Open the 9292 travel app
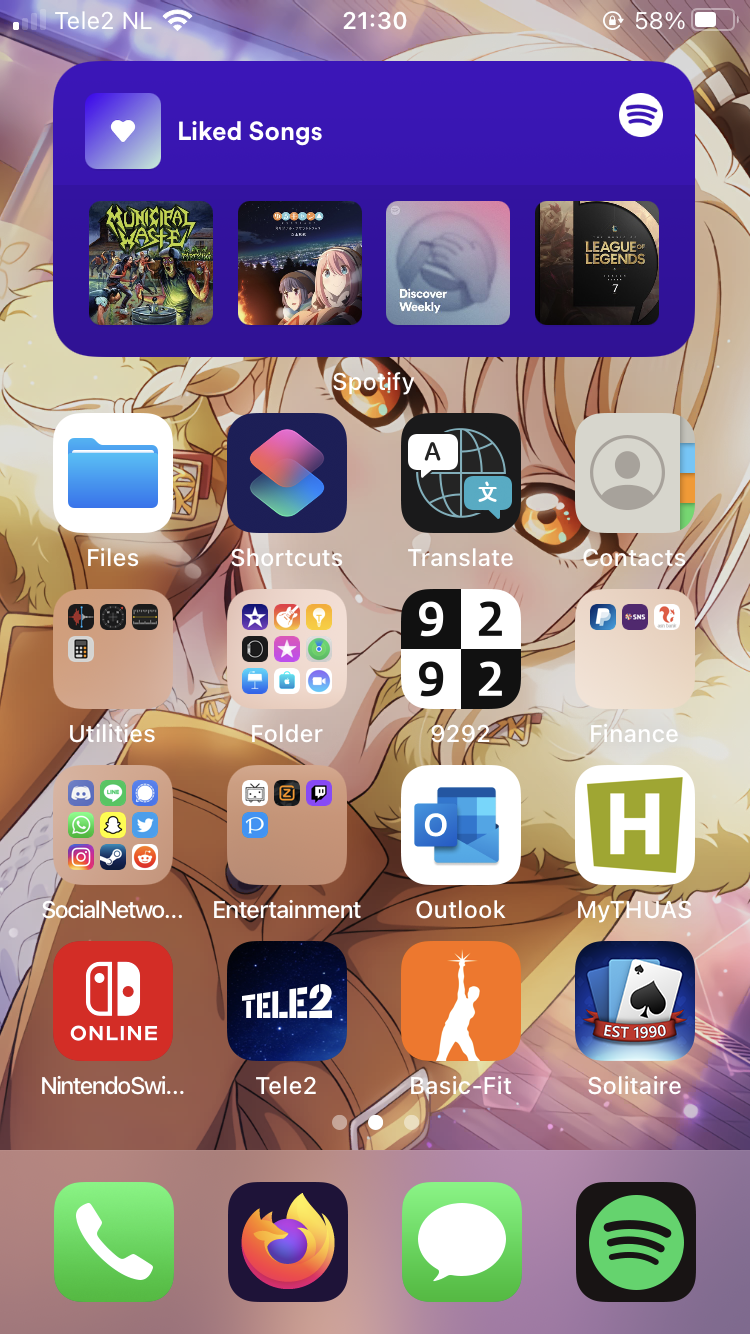The height and width of the screenshot is (1334, 750). click(461, 649)
